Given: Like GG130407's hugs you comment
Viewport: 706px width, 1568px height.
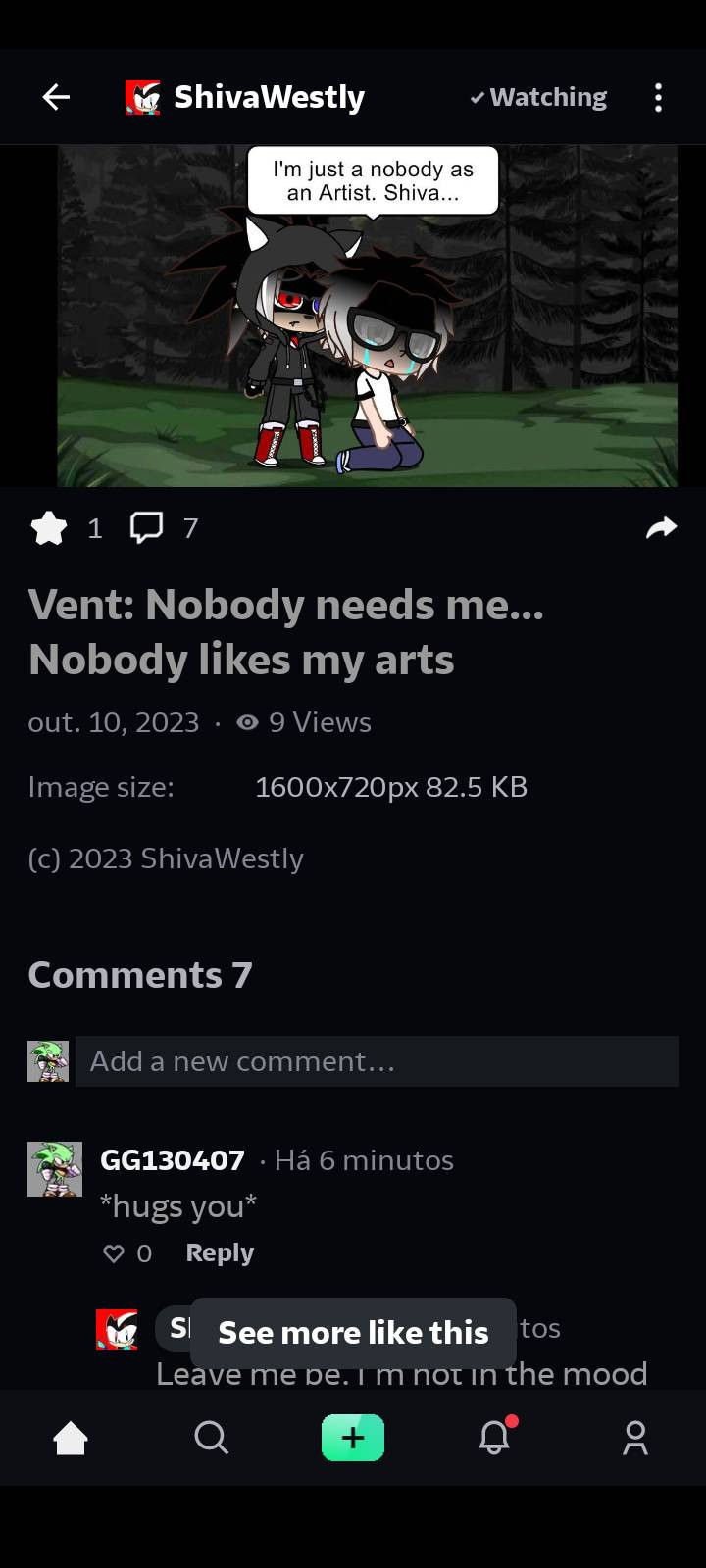Looking at the screenshot, I should click(115, 1253).
